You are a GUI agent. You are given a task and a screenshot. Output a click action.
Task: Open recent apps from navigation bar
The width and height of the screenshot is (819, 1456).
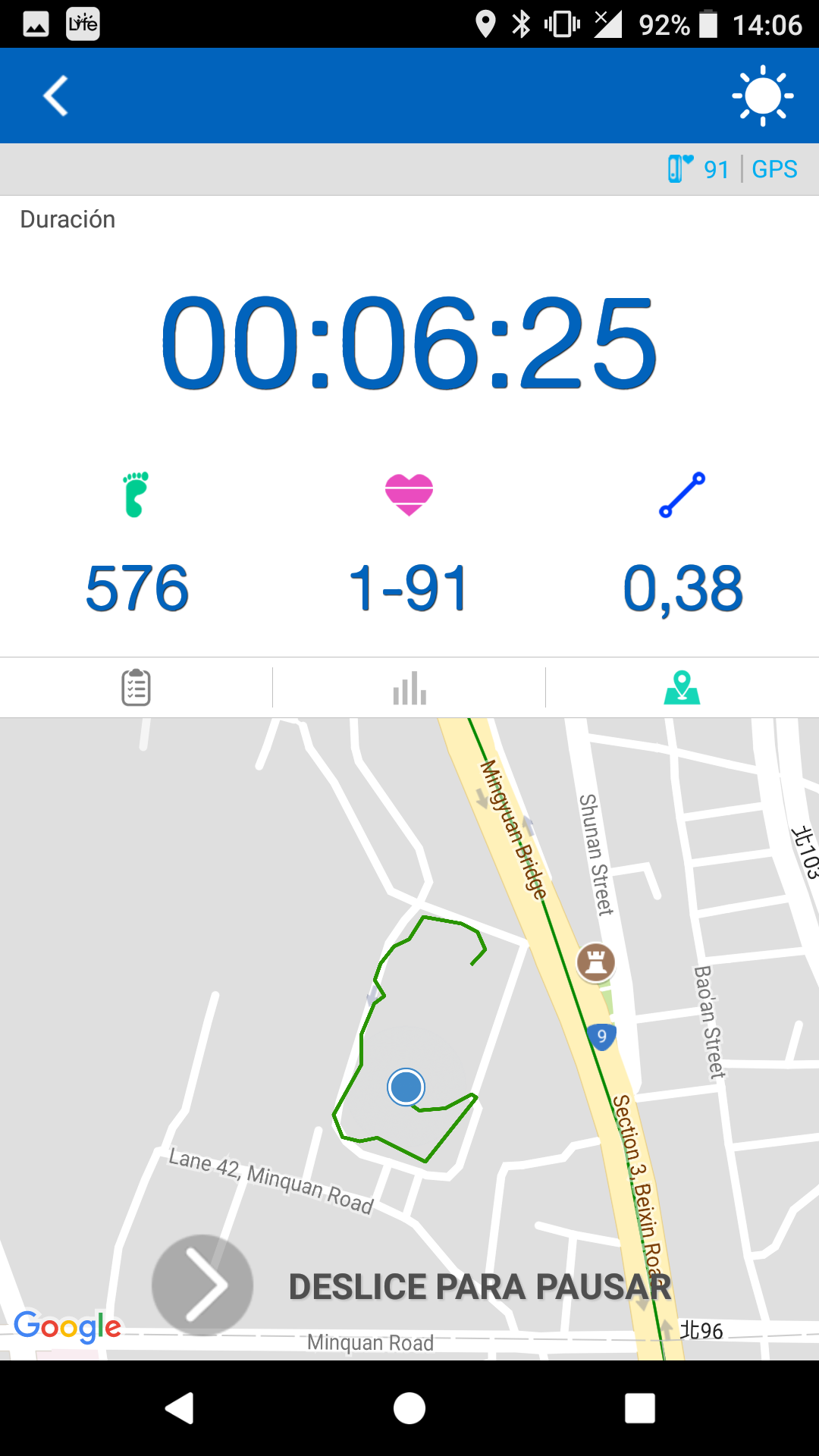[x=640, y=1408]
